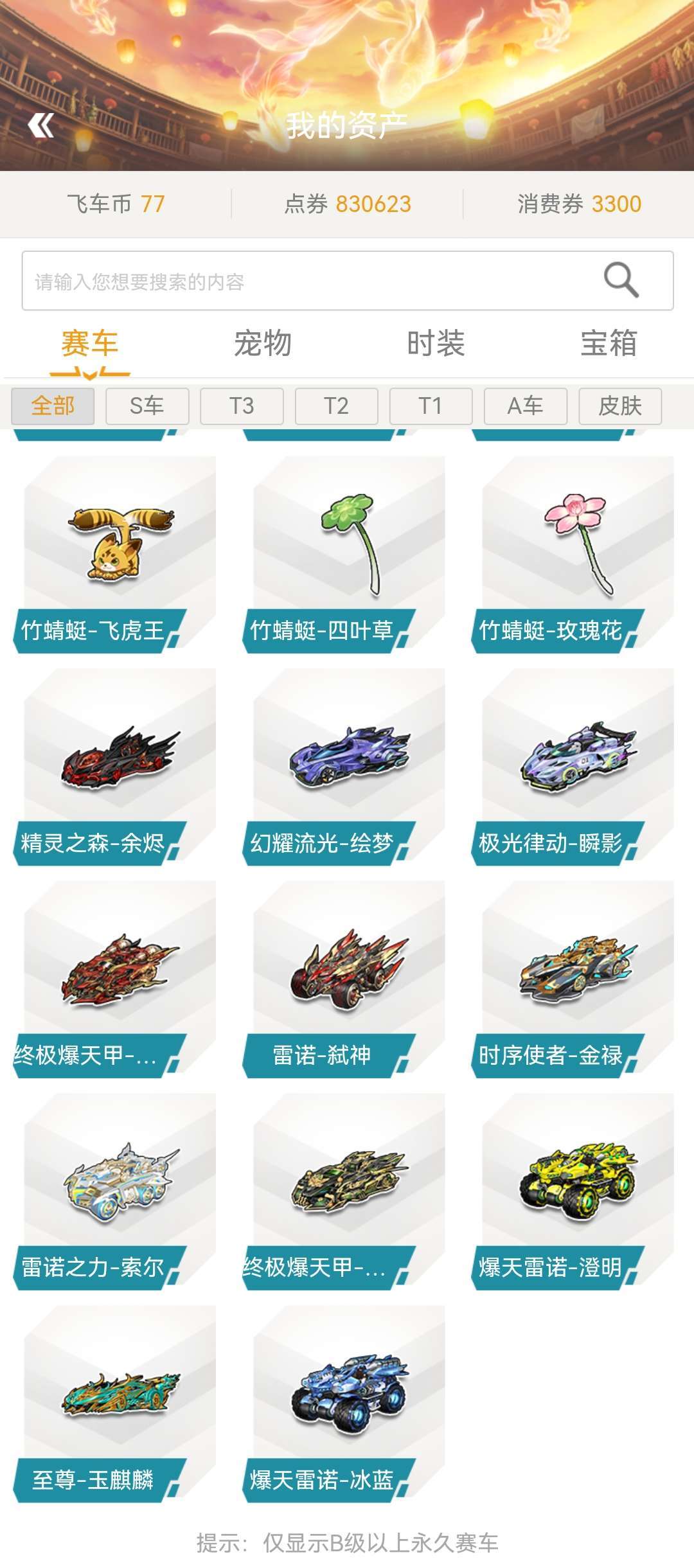Tap the search input field
The width and height of the screenshot is (694, 1568).
tap(348, 281)
